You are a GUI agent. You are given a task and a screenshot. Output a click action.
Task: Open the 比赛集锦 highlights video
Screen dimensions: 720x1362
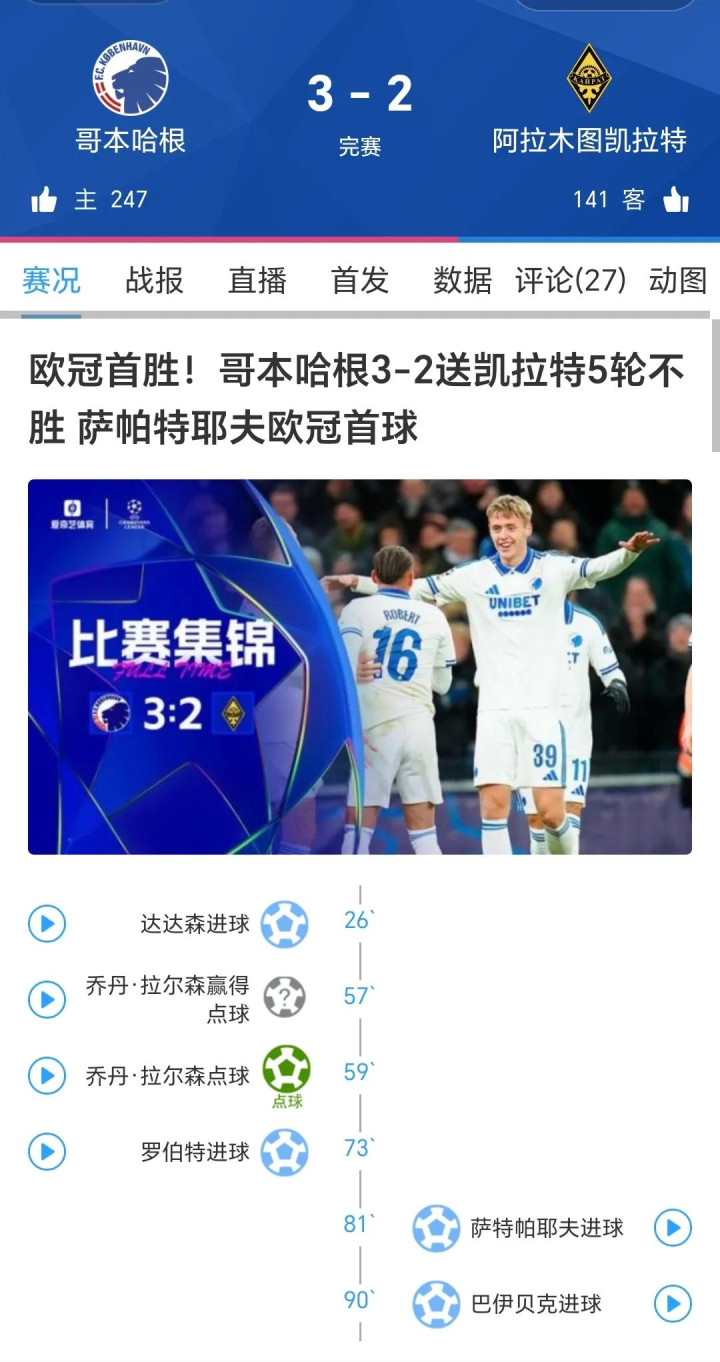pyautogui.click(x=359, y=666)
